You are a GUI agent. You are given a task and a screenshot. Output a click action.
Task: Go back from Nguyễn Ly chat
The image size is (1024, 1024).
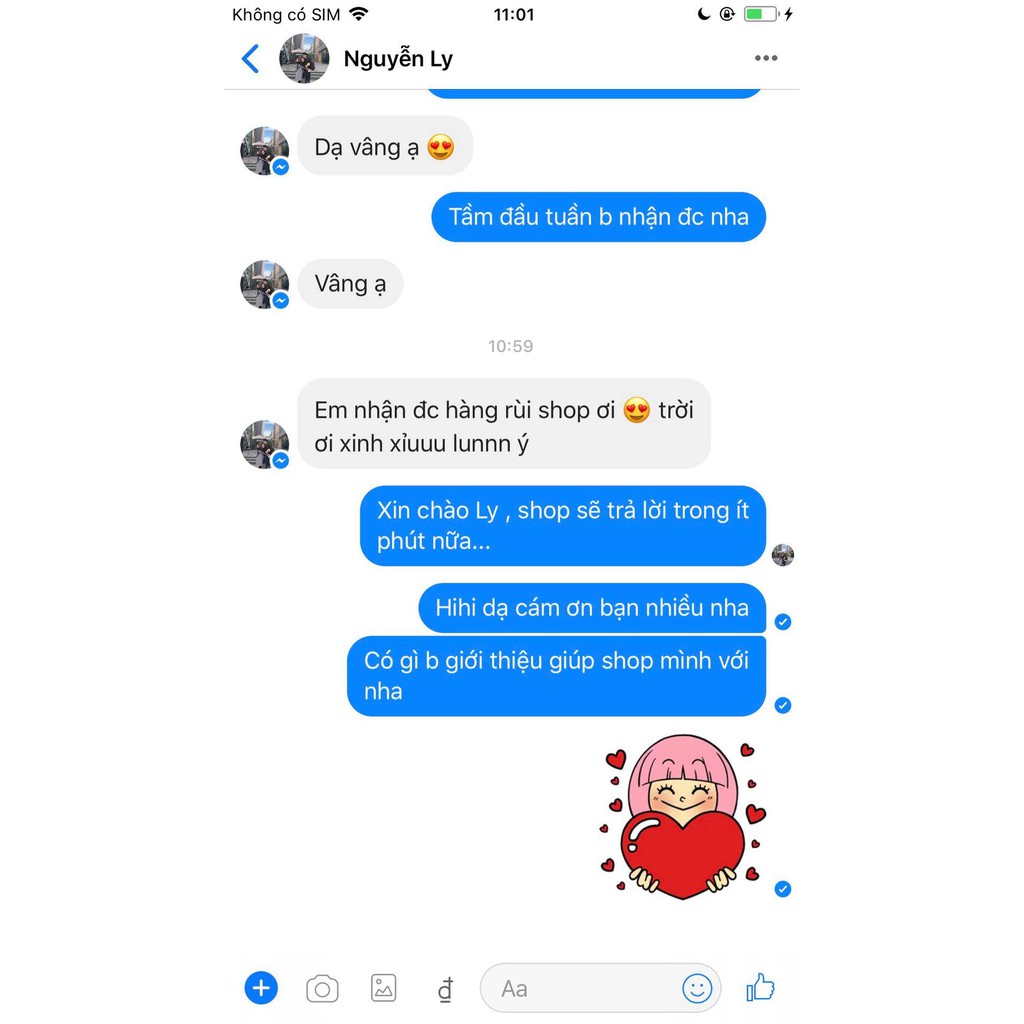click(x=251, y=59)
